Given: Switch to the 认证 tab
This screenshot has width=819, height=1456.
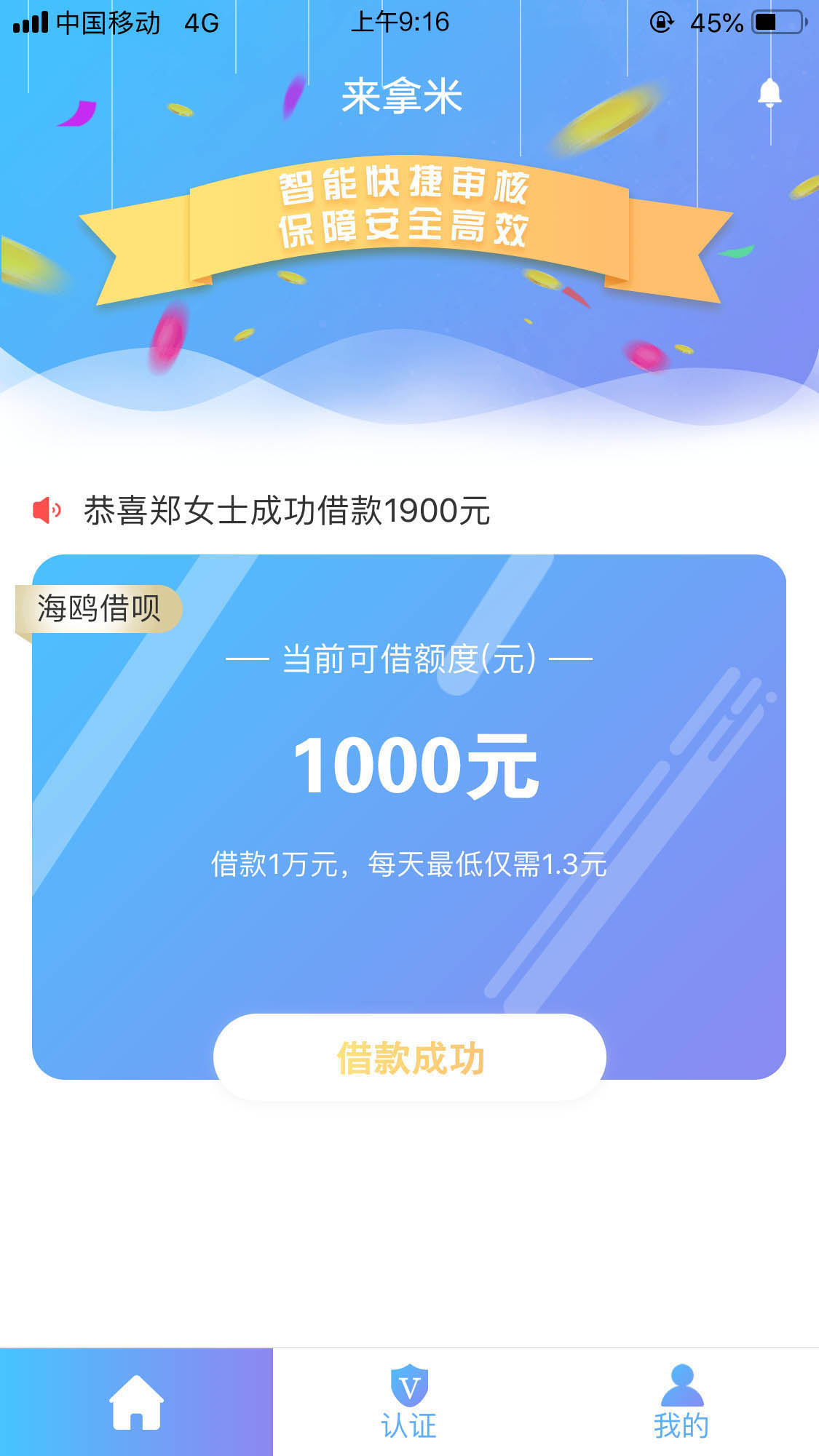Looking at the screenshot, I should click(x=409, y=1402).
